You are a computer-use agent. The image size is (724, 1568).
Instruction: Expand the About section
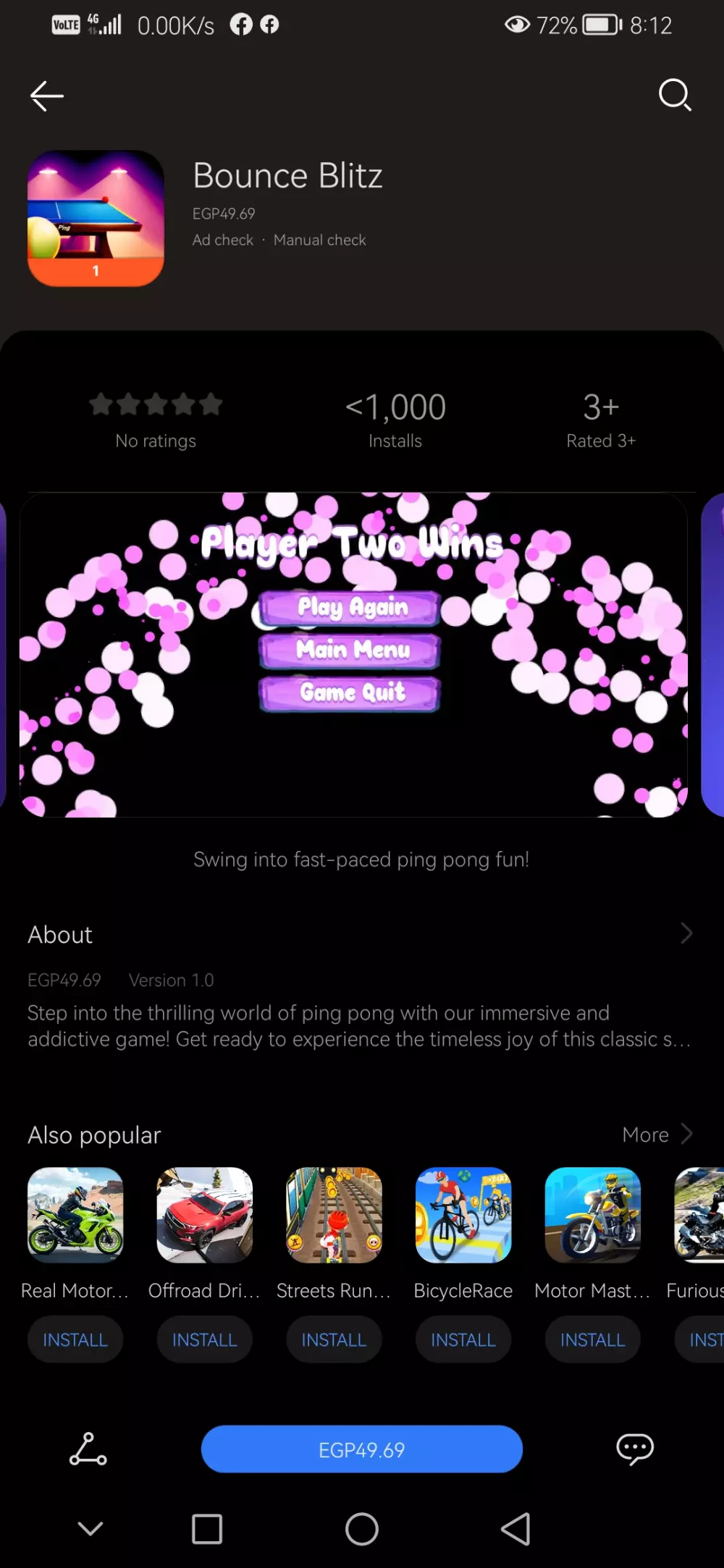pos(686,934)
